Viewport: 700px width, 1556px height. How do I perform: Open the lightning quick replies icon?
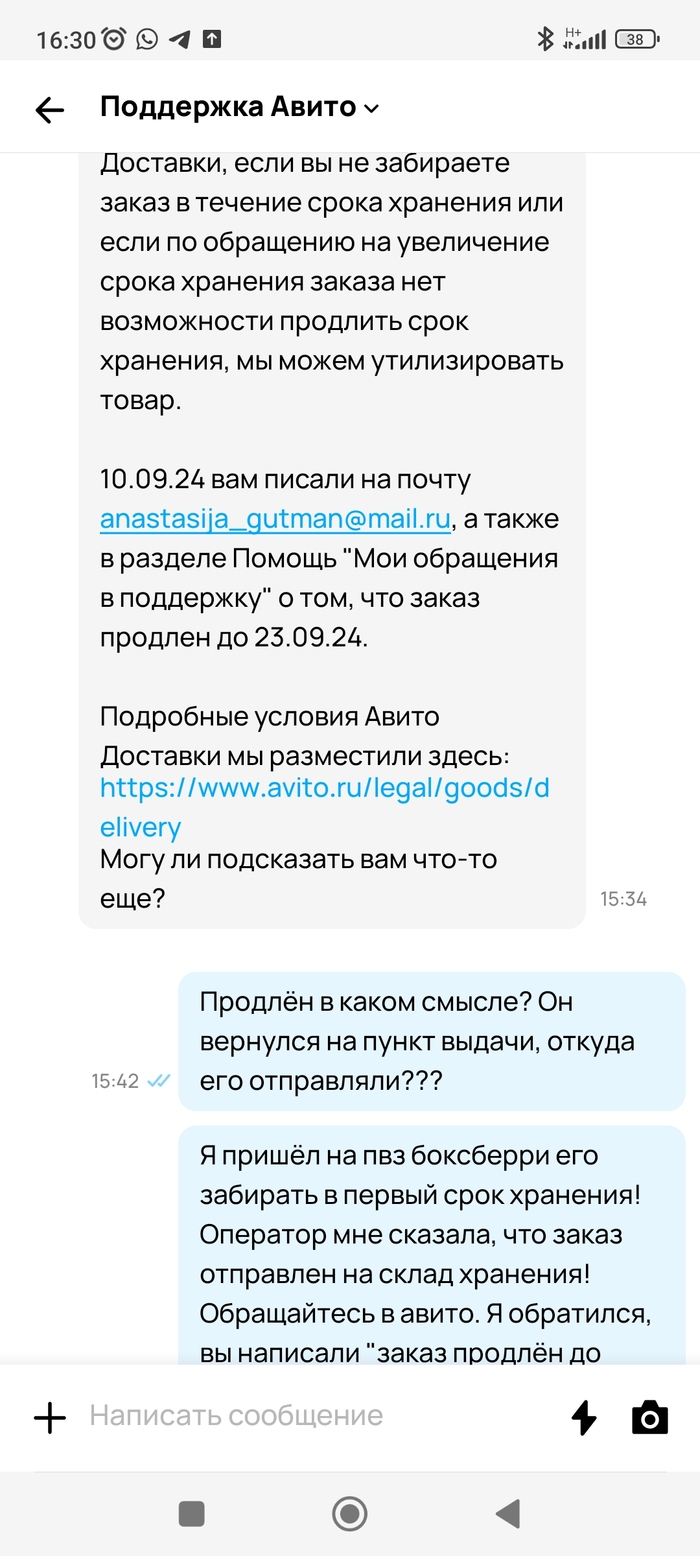point(583,1417)
